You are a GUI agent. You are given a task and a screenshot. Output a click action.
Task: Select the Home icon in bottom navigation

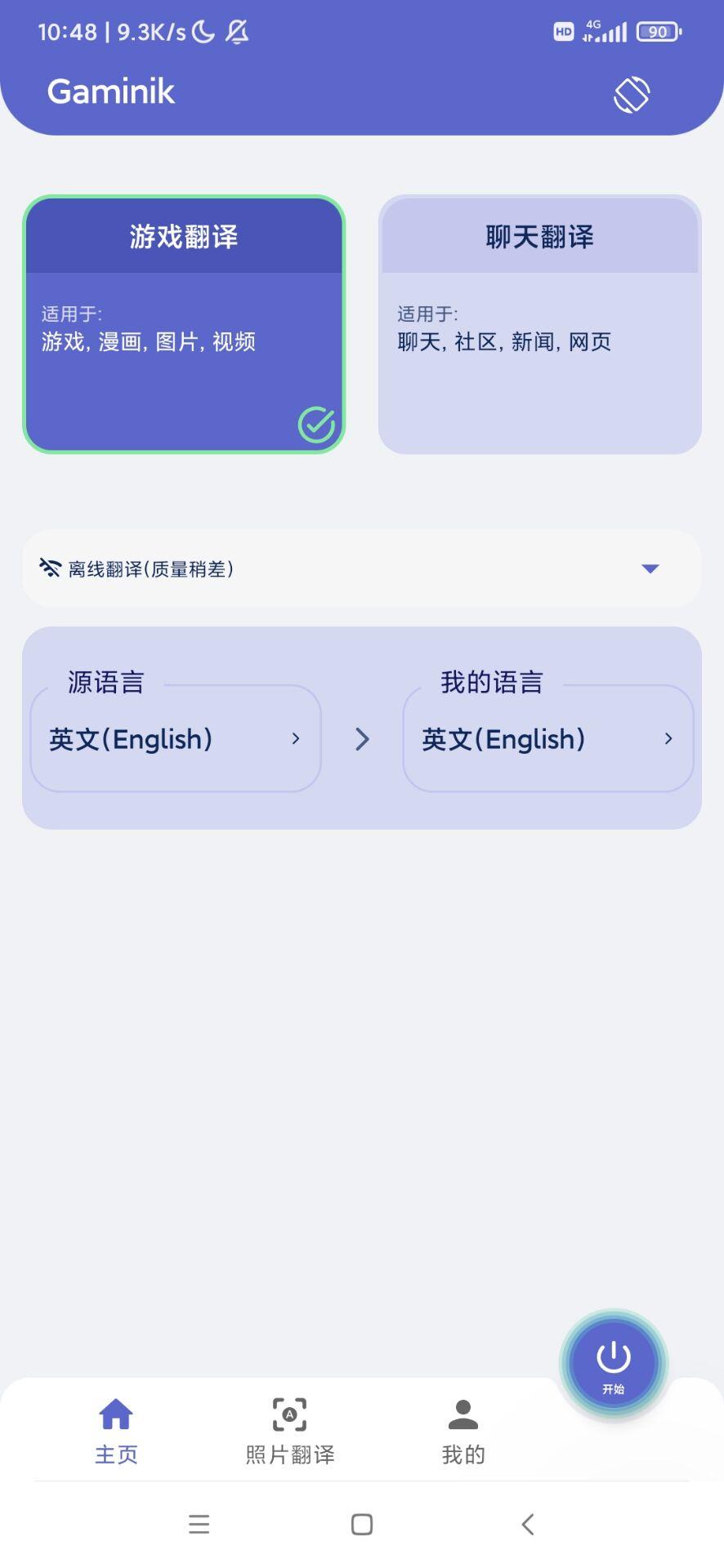[115, 1412]
